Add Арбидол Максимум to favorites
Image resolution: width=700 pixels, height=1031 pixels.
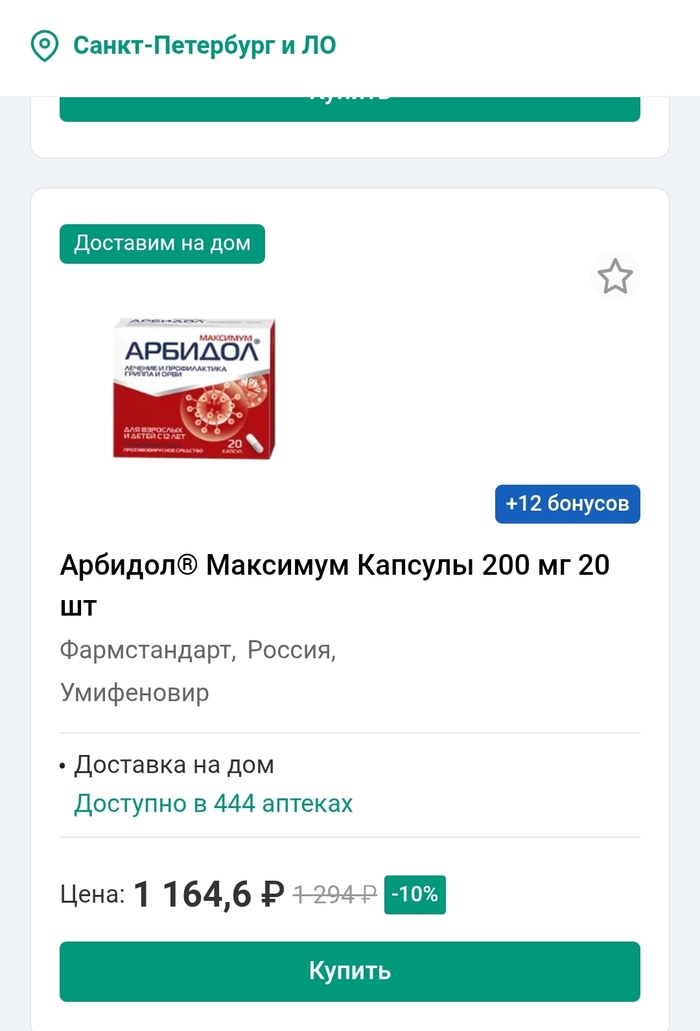click(615, 276)
